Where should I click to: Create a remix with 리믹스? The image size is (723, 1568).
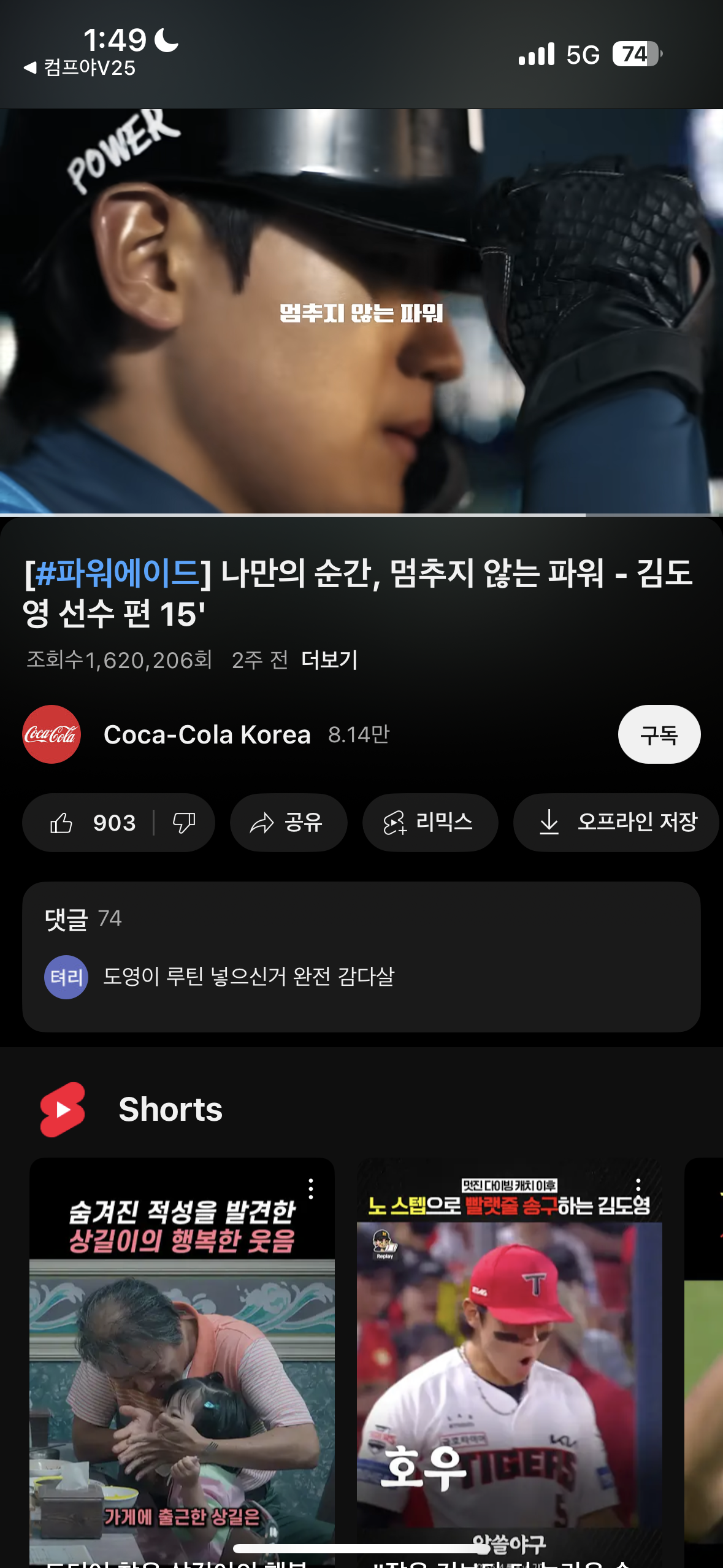pos(429,823)
